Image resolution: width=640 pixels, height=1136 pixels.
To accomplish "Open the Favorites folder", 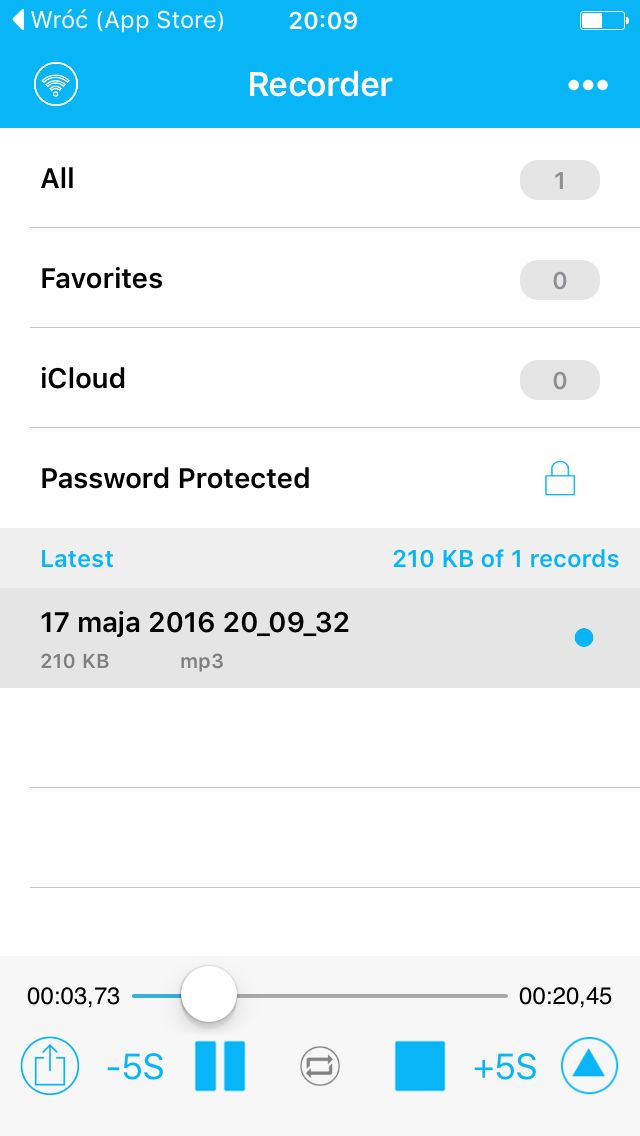I will click(320, 278).
